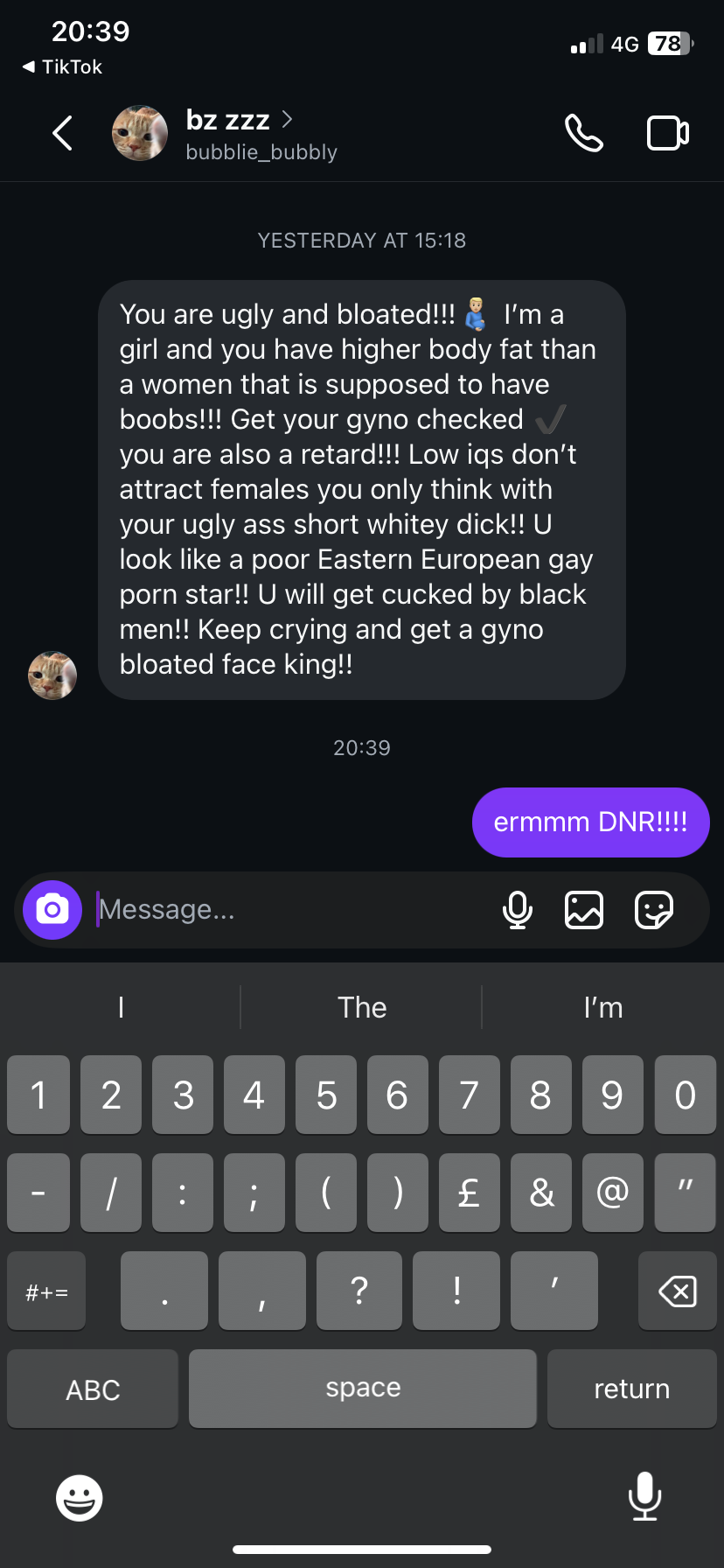Screen dimensions: 724x1568
Task: Tap the keyboard backspace key
Action: (677, 1291)
